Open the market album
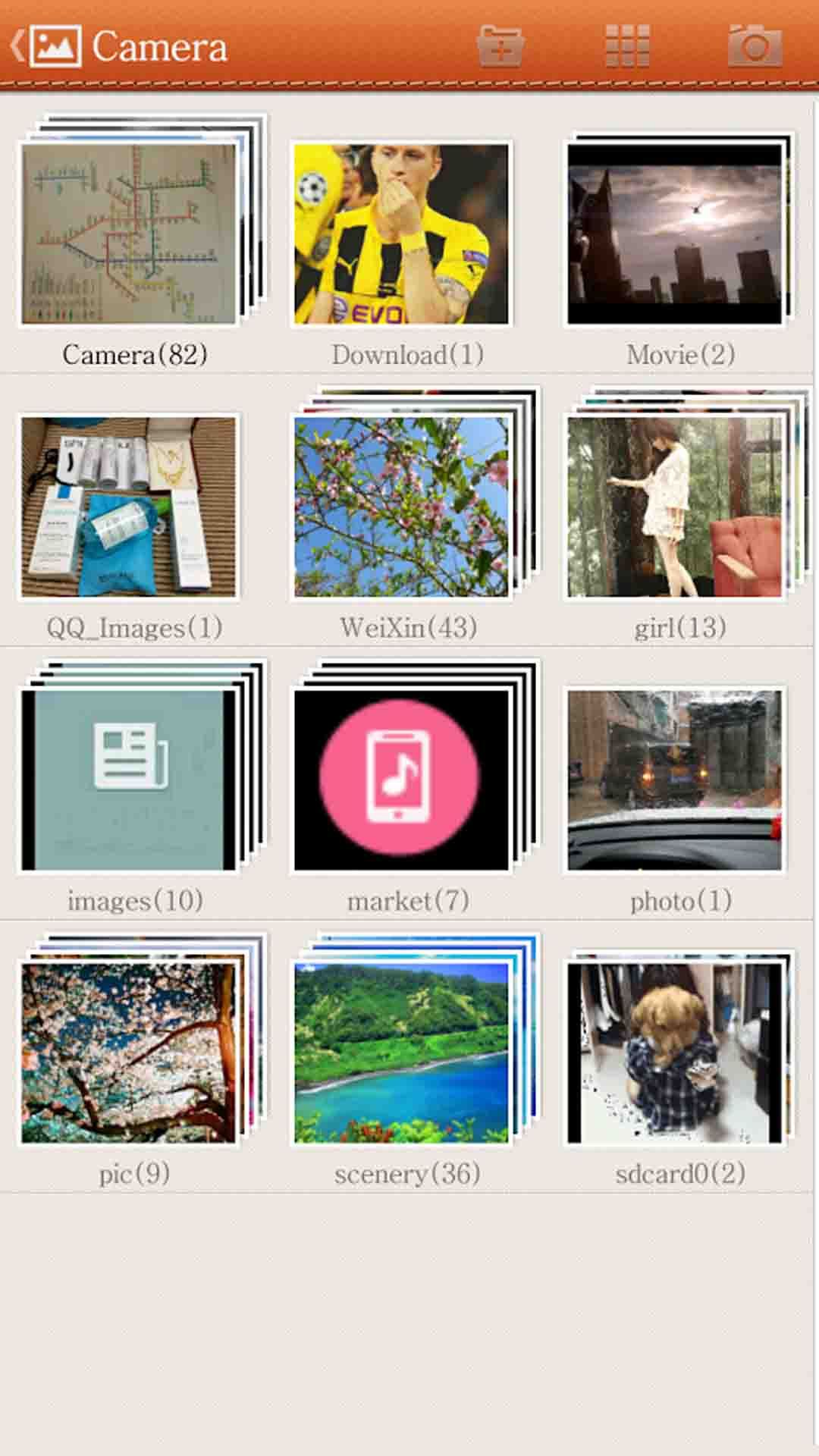The width and height of the screenshot is (819, 1456). (402, 780)
